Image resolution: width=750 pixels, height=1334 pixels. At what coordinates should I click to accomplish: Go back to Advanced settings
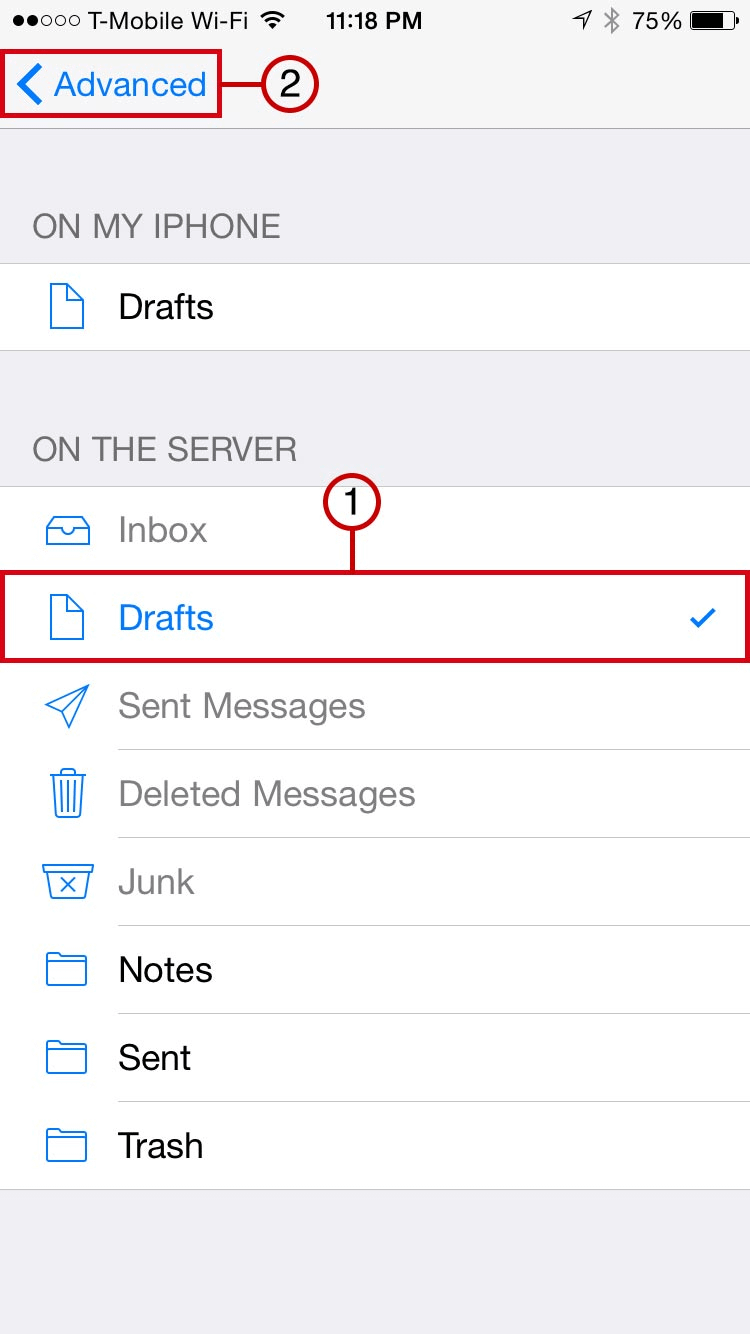[x=112, y=85]
